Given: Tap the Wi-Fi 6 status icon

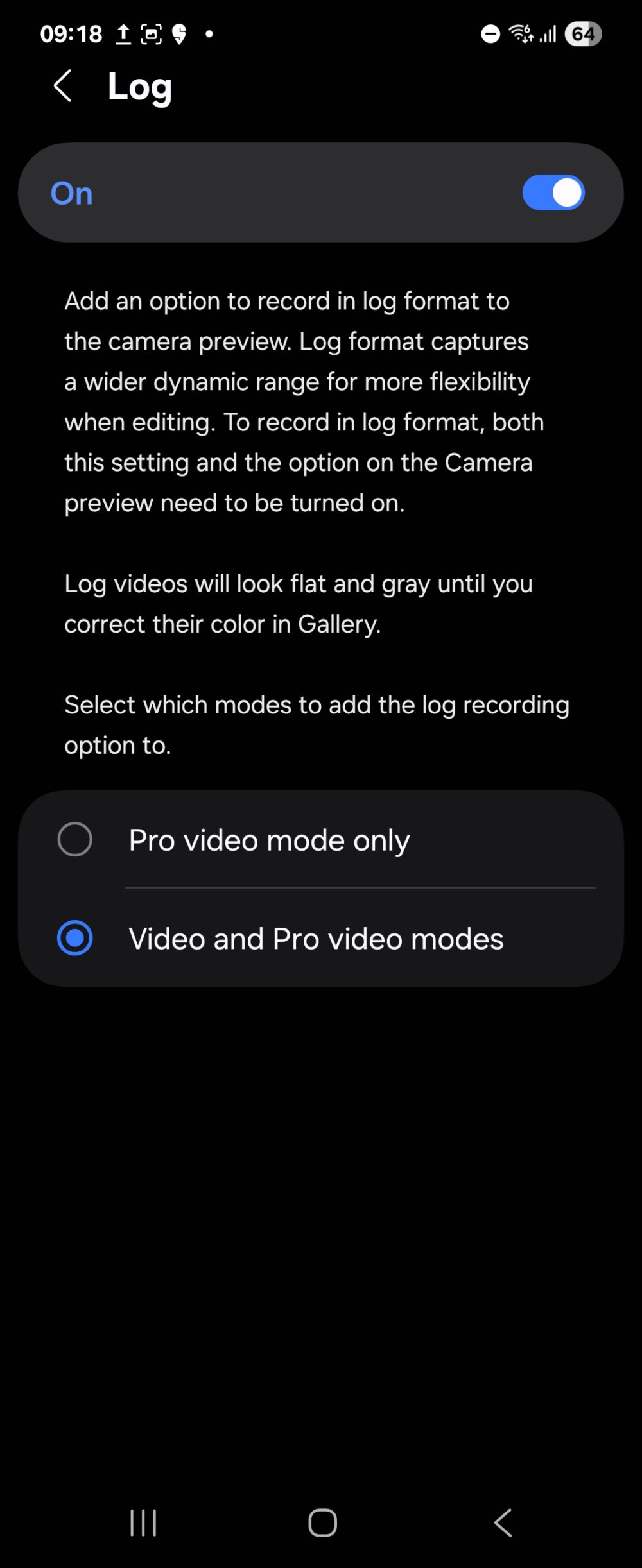Looking at the screenshot, I should (521, 33).
